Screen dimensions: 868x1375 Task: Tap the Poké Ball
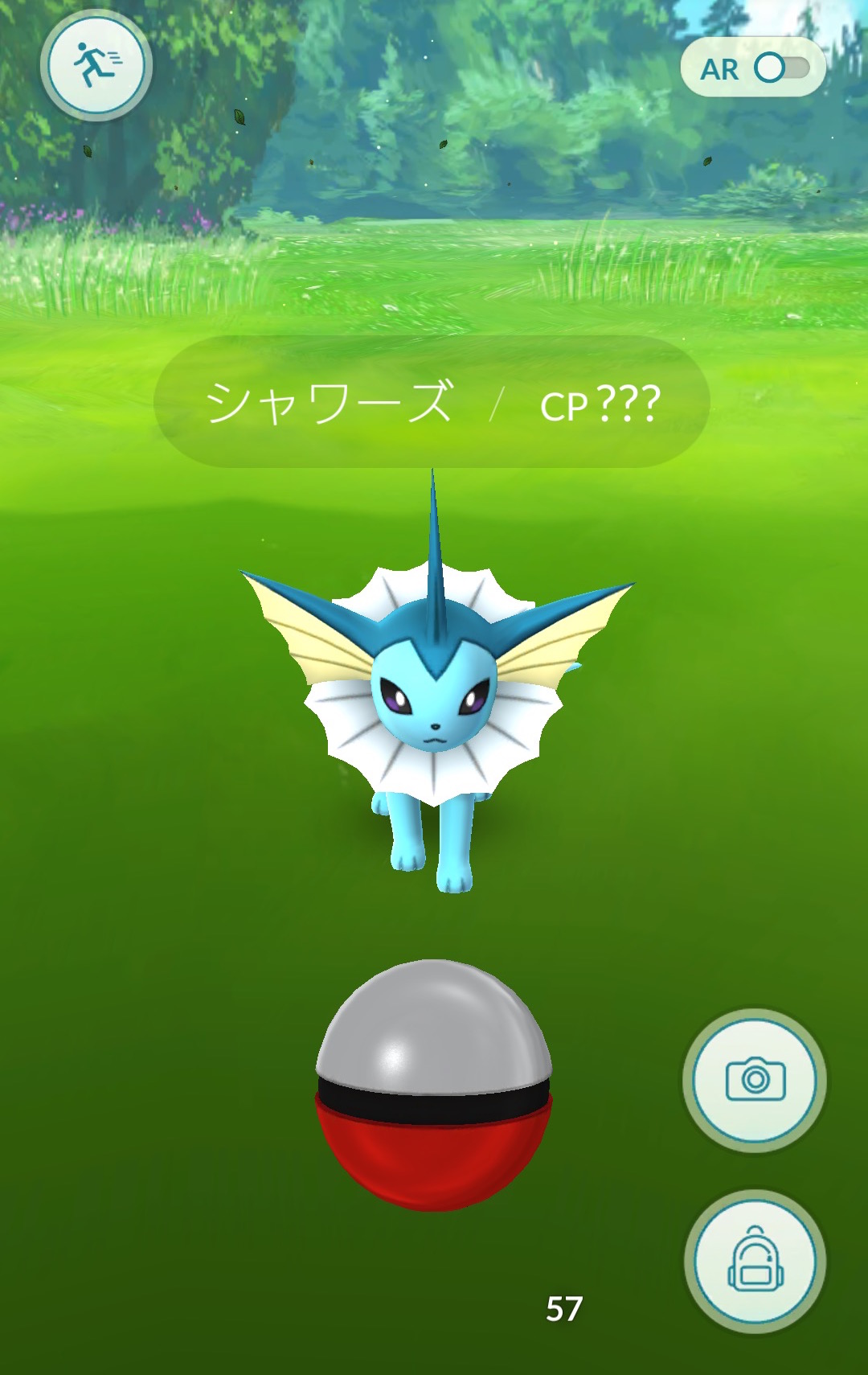pos(434,1086)
